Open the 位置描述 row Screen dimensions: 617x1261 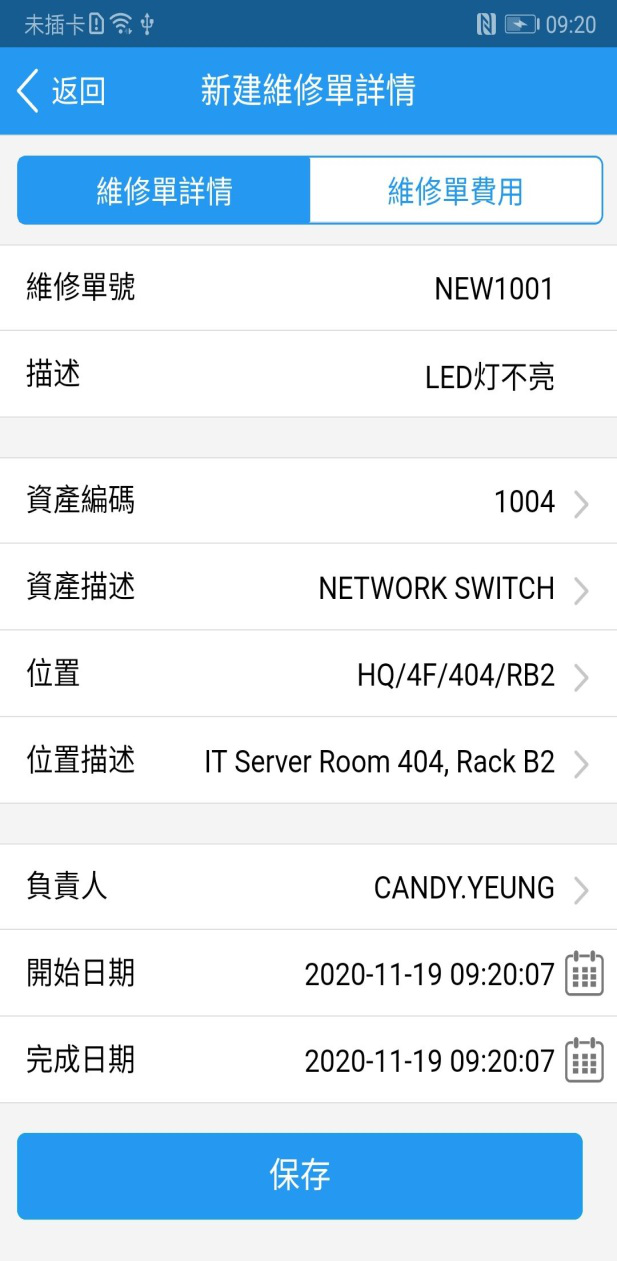coord(308,761)
